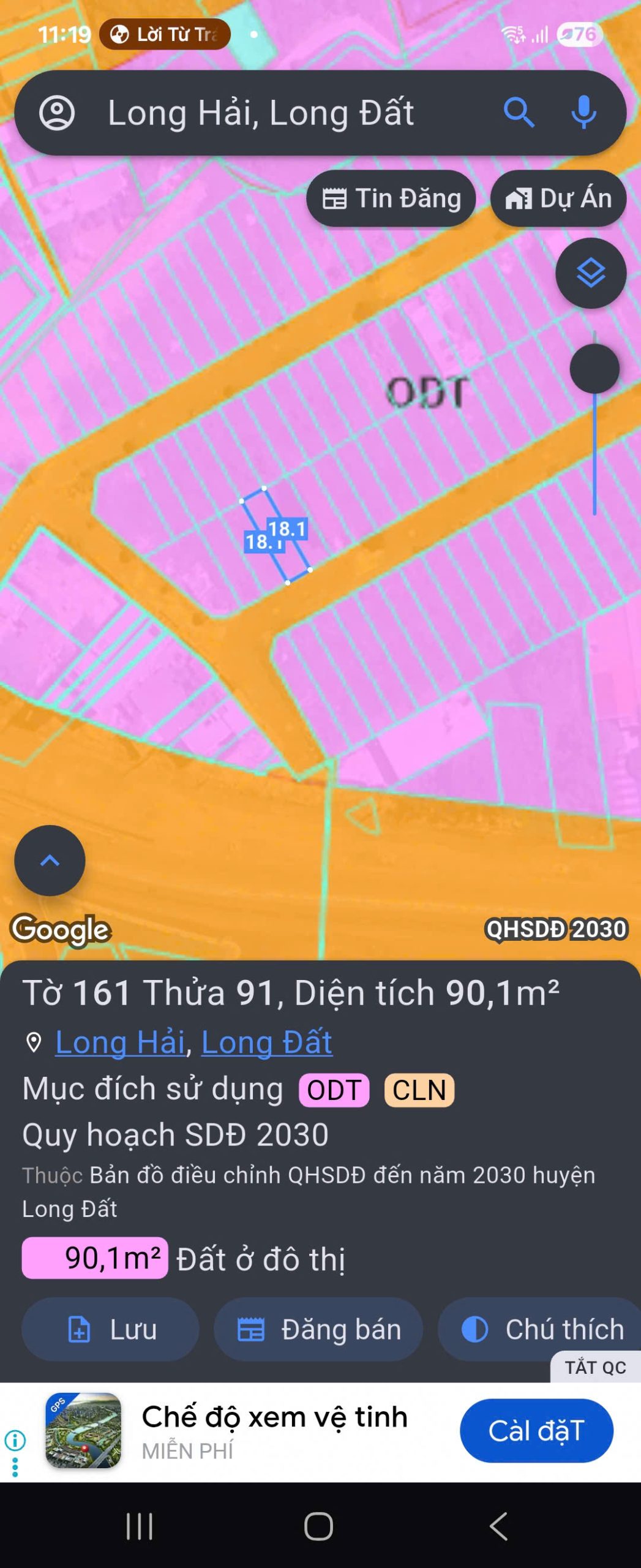Open recent apps from the navigation bar

tap(140, 1526)
